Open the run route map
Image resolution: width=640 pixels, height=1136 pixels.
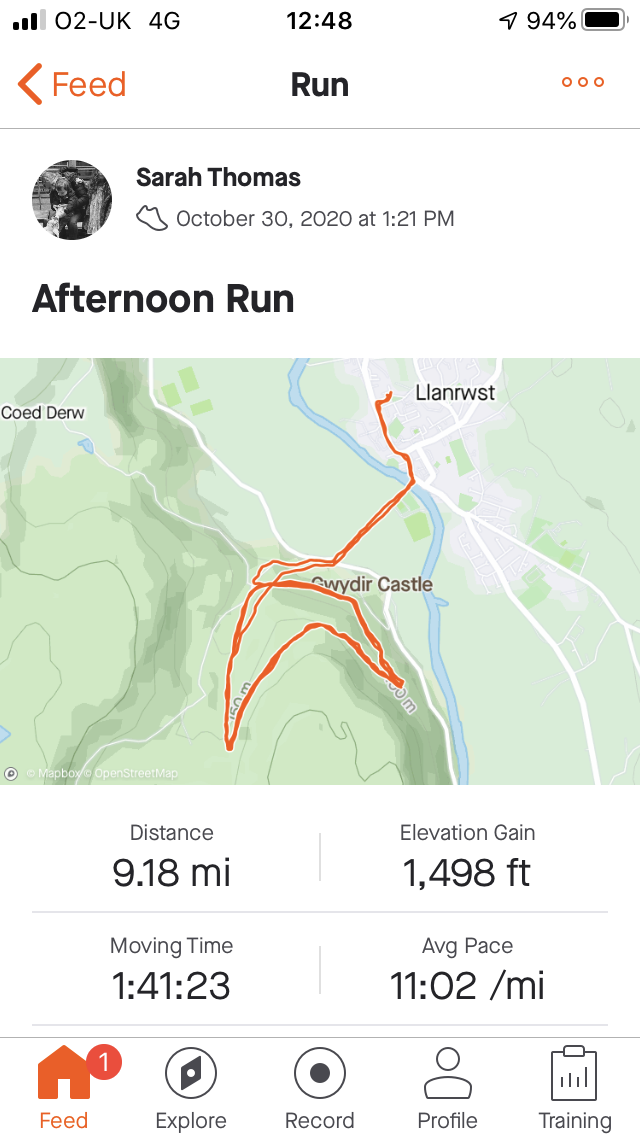click(320, 571)
